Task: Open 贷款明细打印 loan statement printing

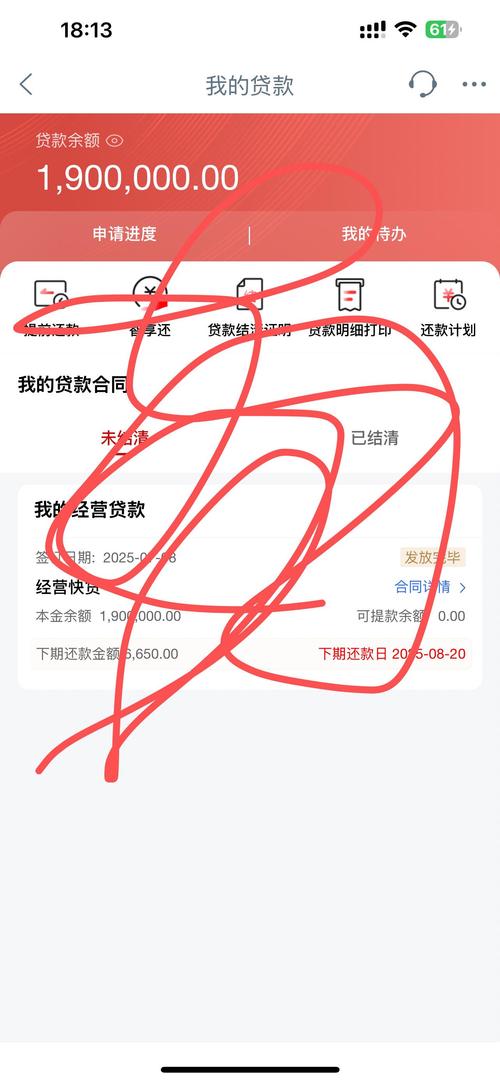Action: (x=350, y=307)
